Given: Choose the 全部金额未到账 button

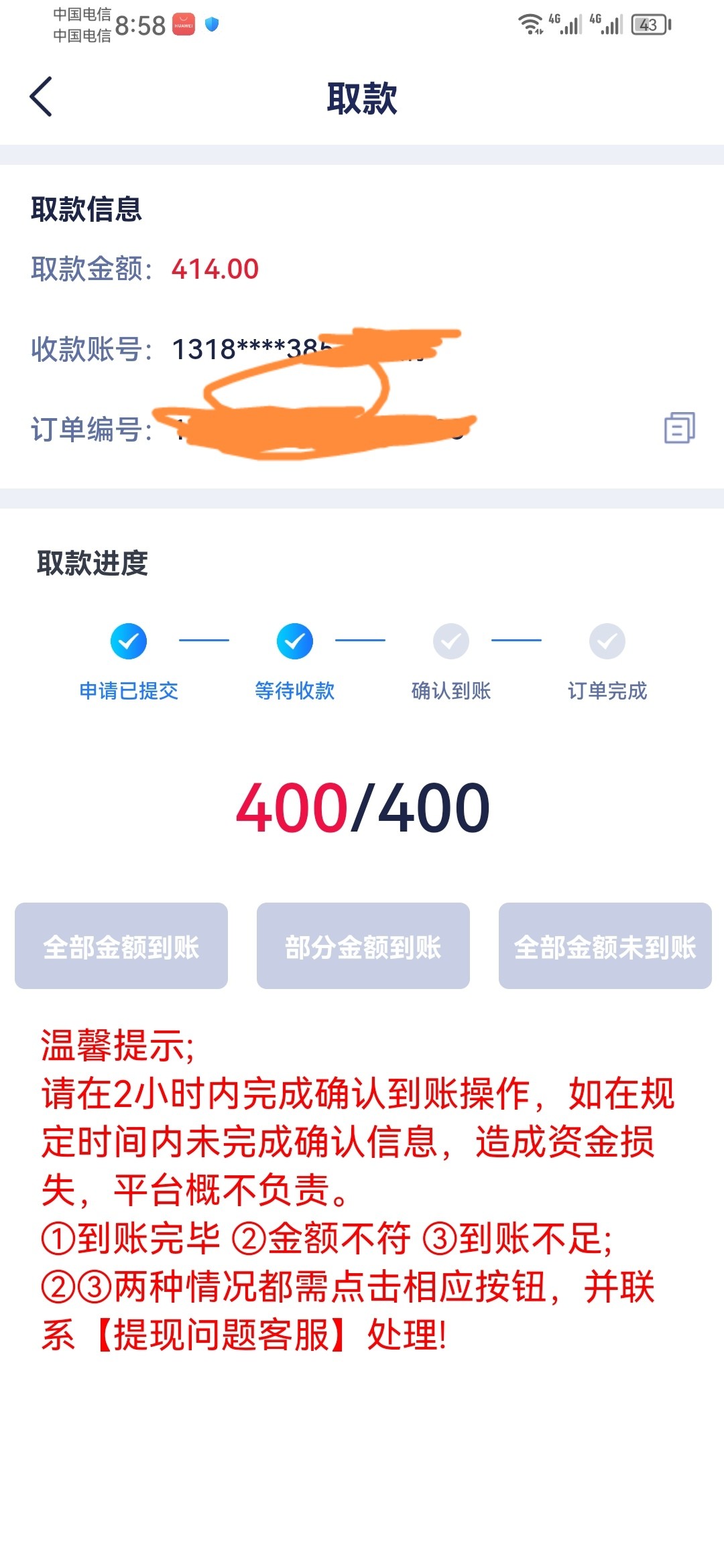Looking at the screenshot, I should point(605,945).
